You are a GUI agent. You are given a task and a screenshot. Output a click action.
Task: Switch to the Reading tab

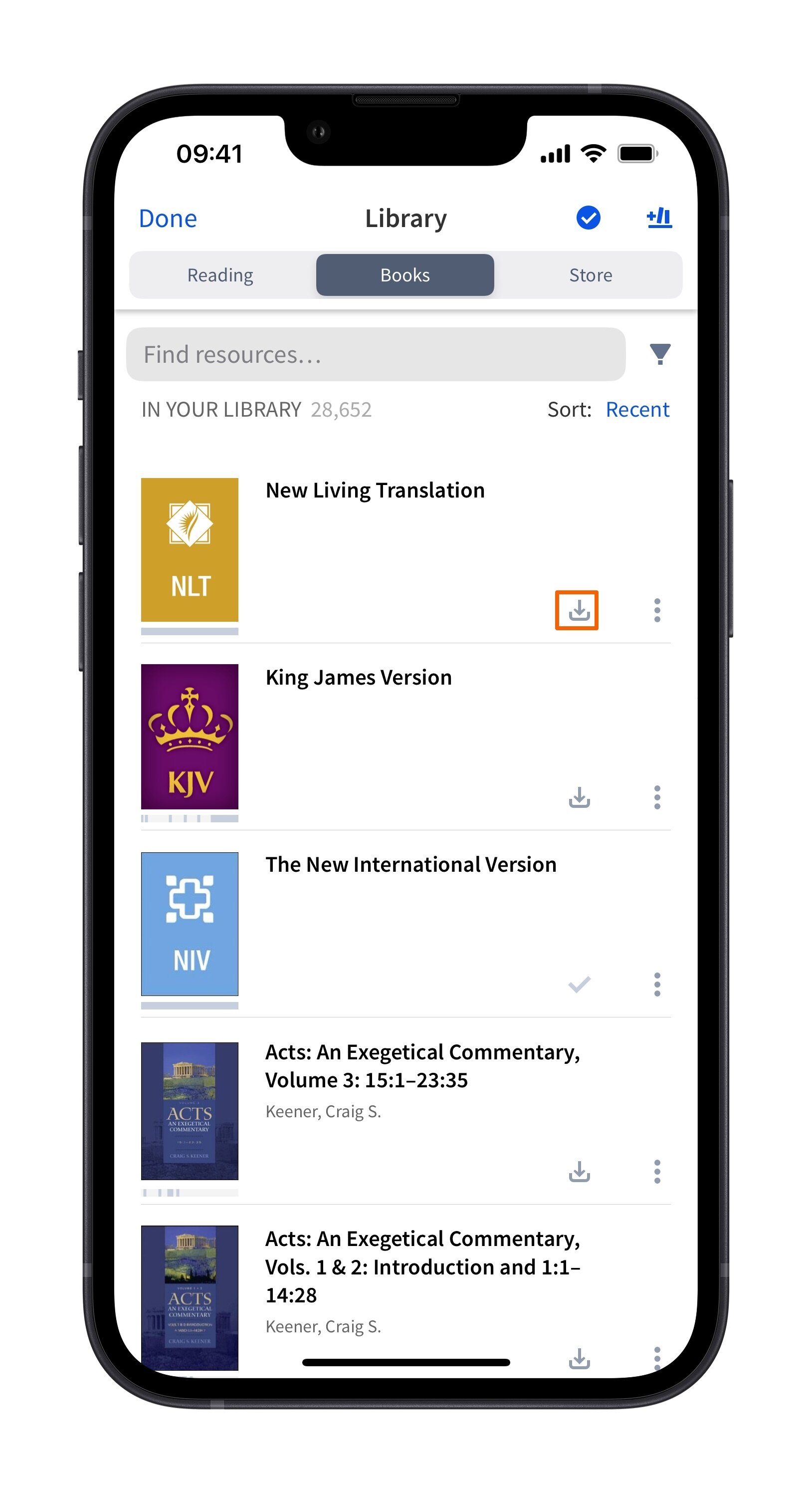pos(220,275)
